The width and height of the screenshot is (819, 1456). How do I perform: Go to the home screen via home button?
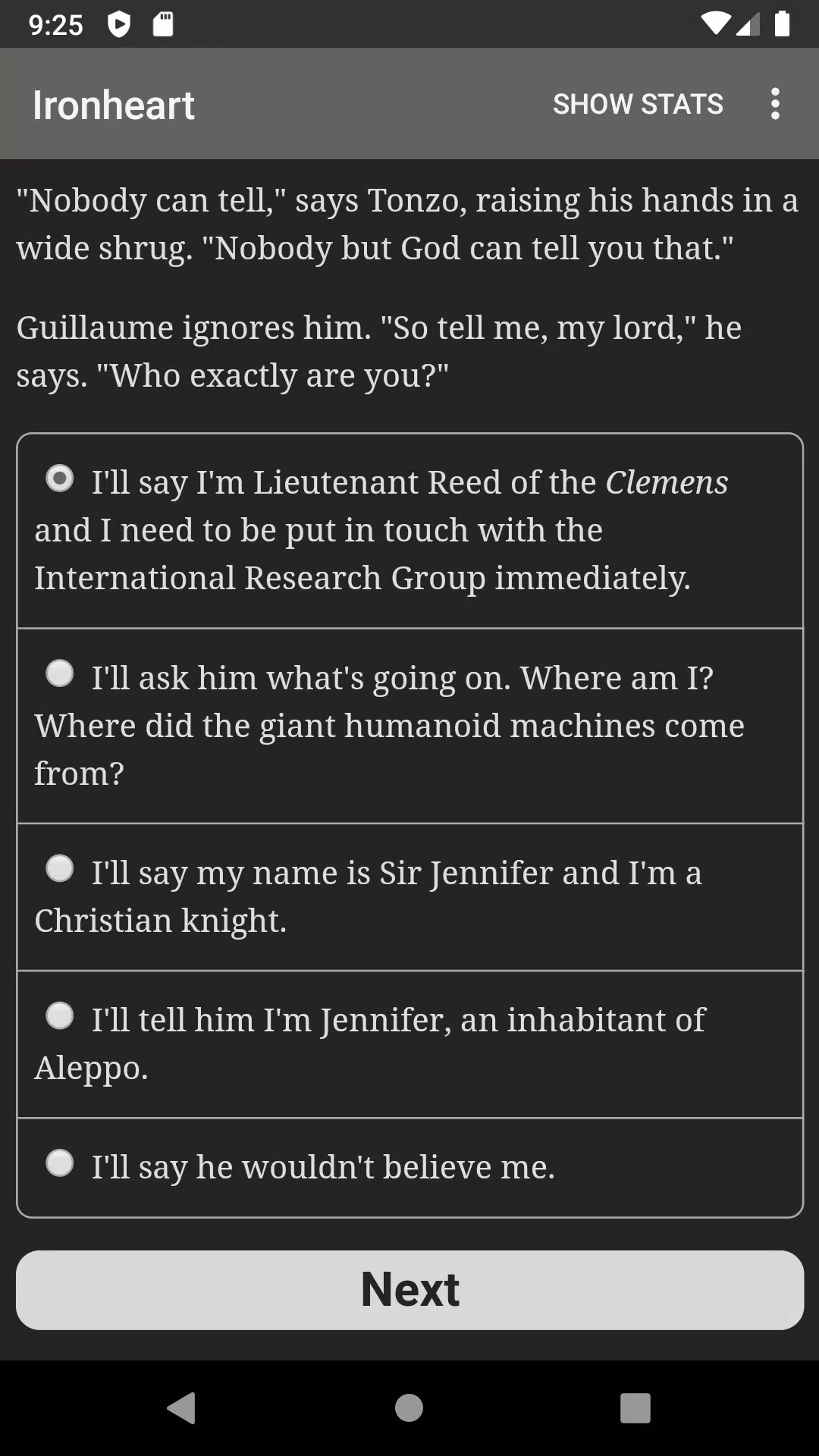[x=409, y=1408]
